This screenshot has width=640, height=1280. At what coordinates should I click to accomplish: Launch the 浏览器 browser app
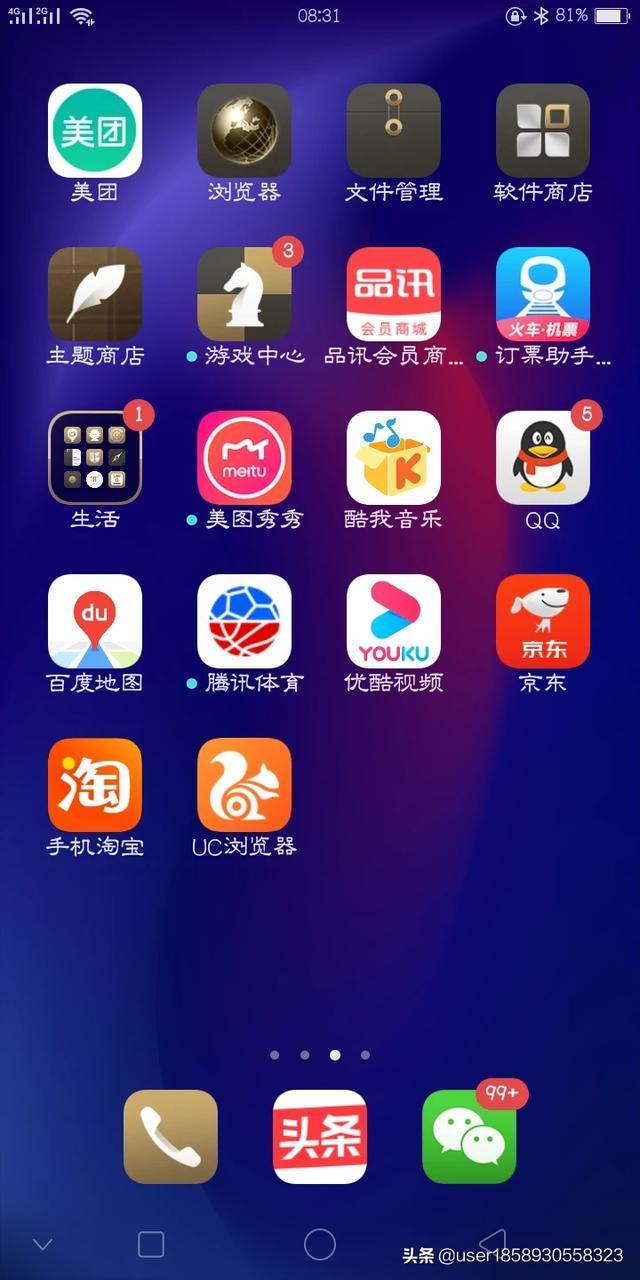pos(244,131)
